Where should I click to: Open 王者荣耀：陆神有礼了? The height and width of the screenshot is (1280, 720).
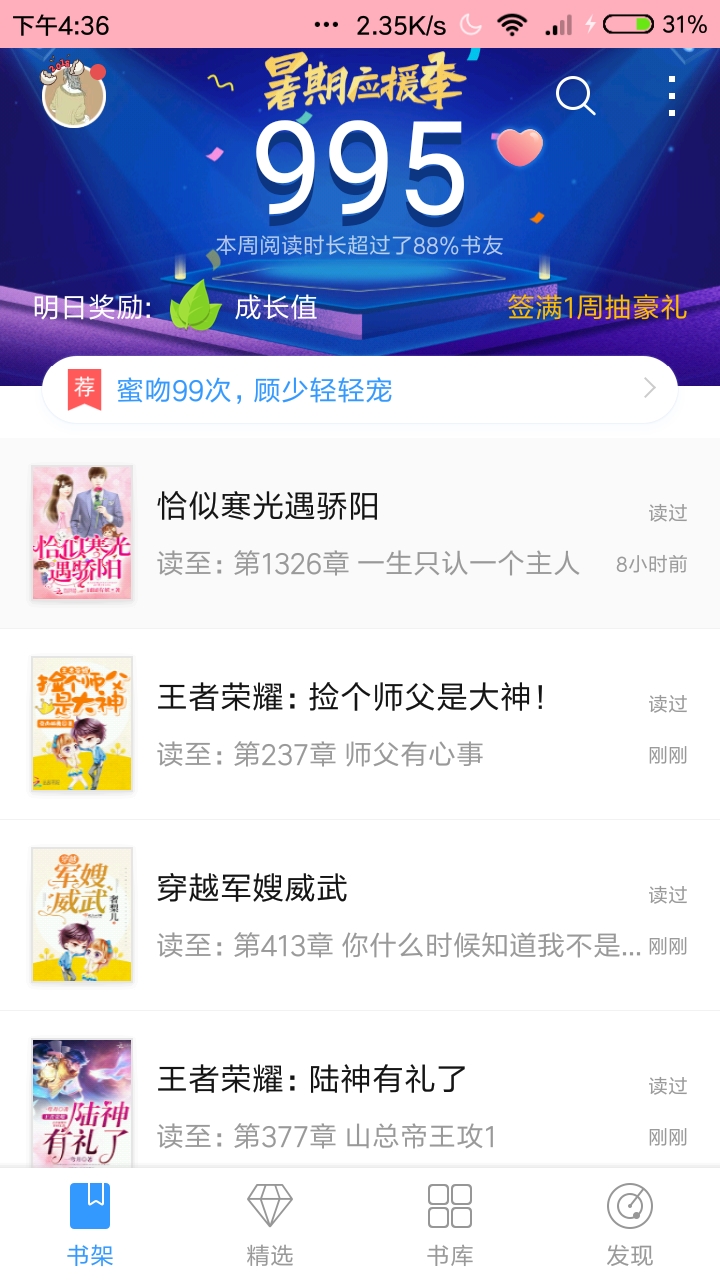(360, 1100)
